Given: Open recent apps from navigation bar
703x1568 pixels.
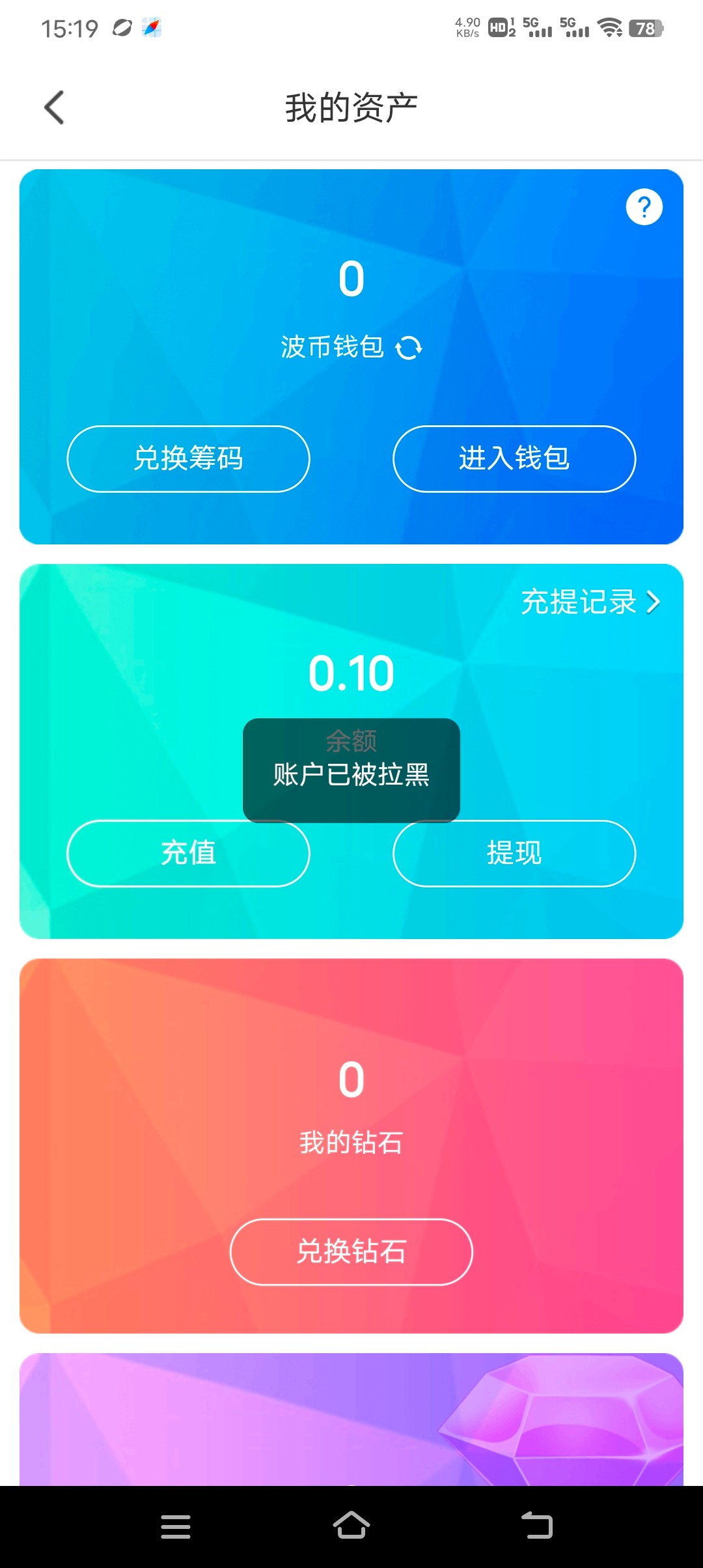Looking at the screenshot, I should (x=176, y=1526).
